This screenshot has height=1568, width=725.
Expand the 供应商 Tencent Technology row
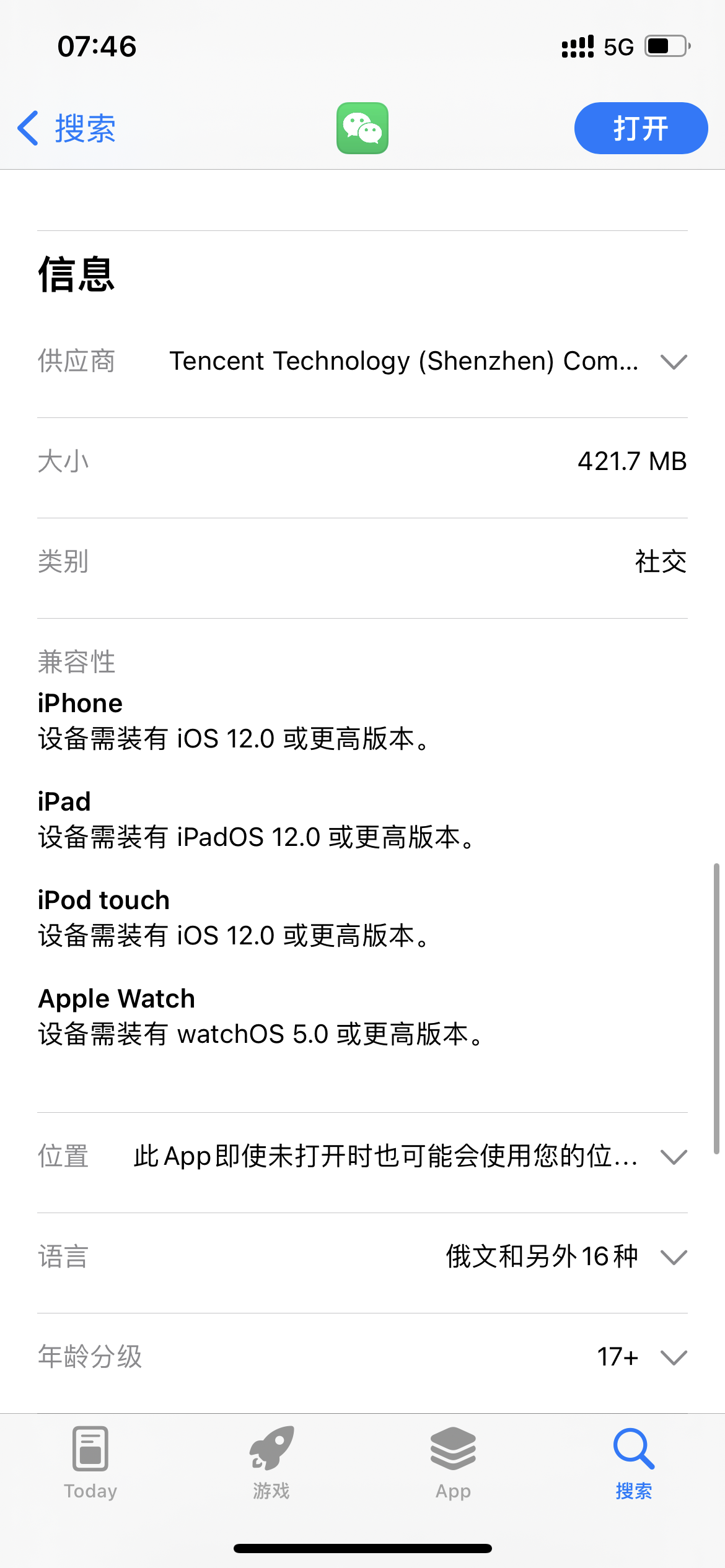[x=674, y=361]
